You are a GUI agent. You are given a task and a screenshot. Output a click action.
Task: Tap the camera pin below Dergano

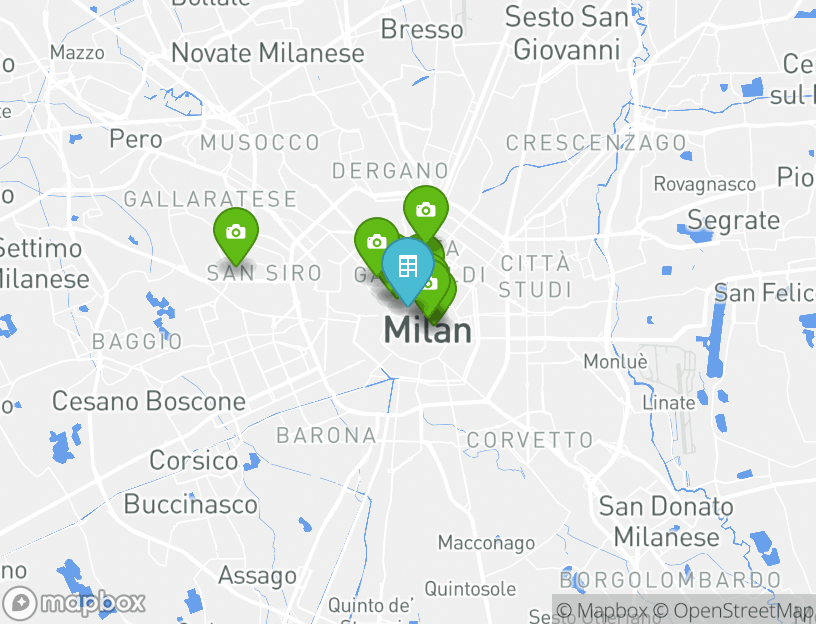click(425, 210)
